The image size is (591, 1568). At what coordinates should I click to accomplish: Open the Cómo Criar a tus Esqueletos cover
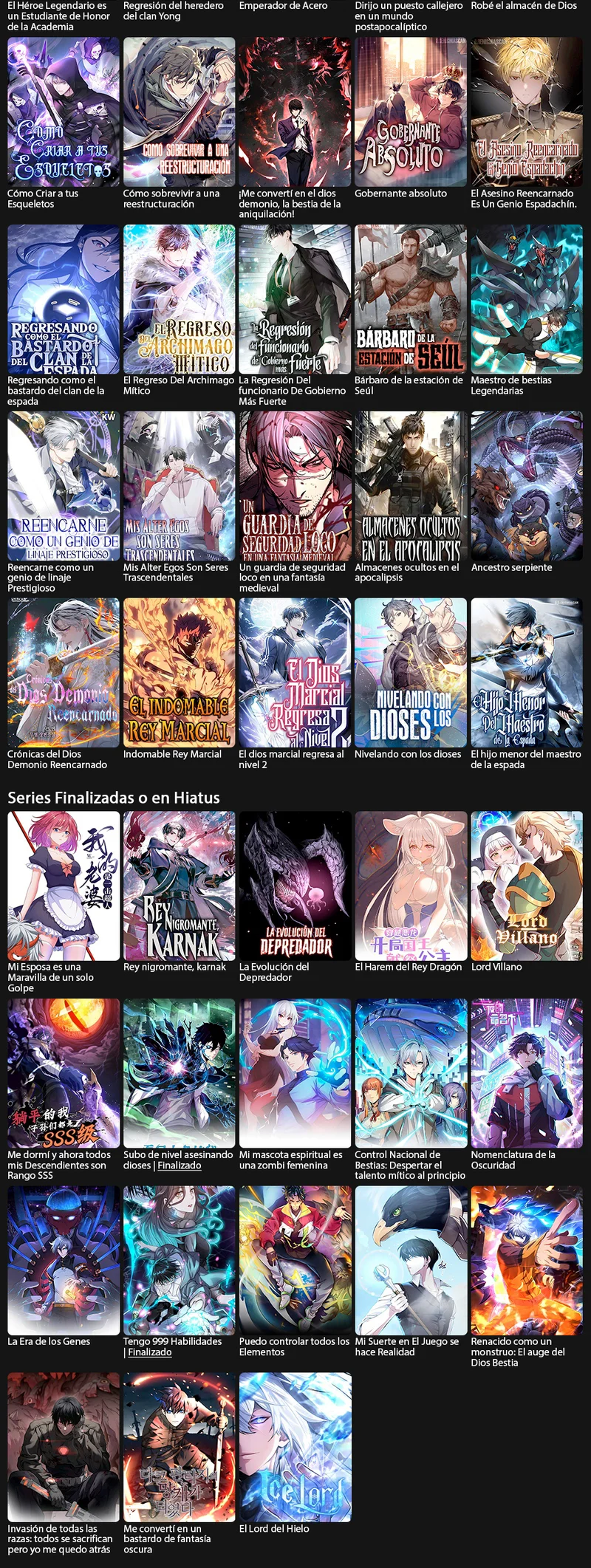click(64, 112)
